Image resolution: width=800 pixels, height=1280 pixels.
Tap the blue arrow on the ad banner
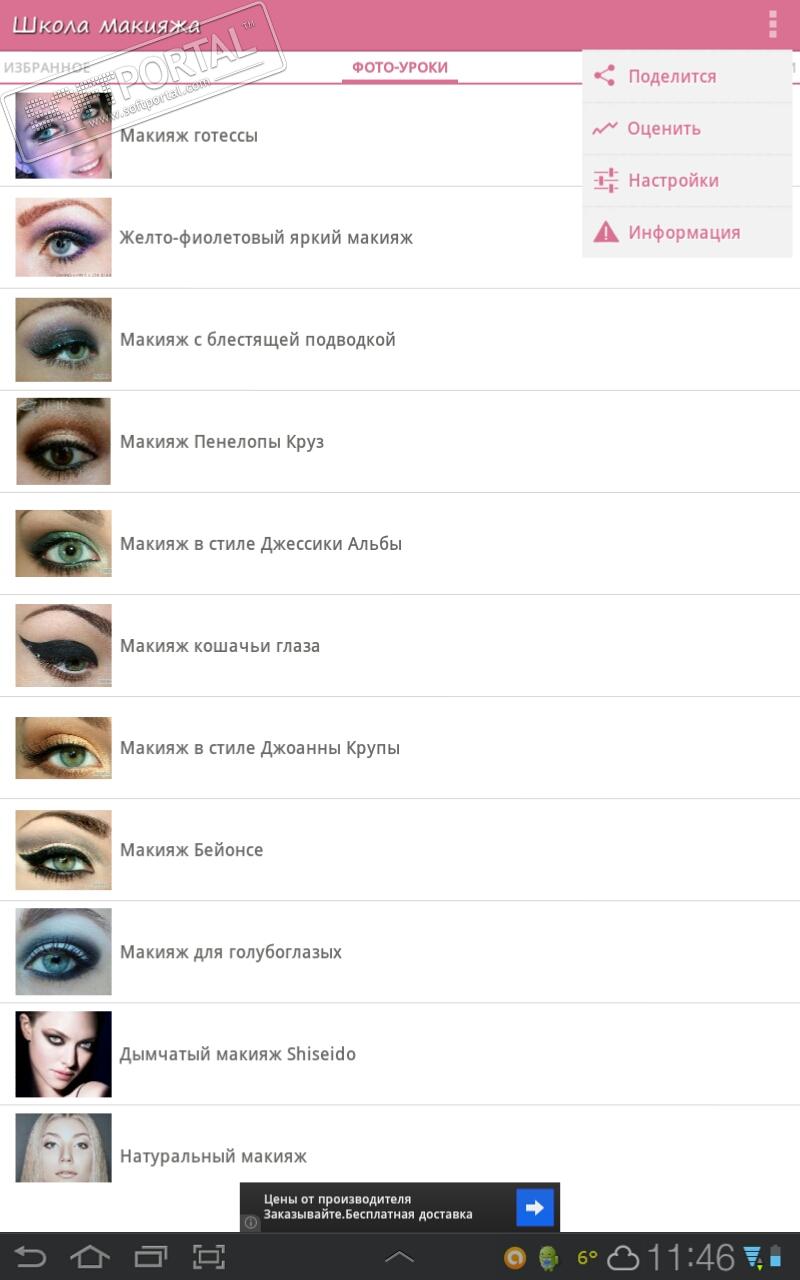click(535, 1207)
